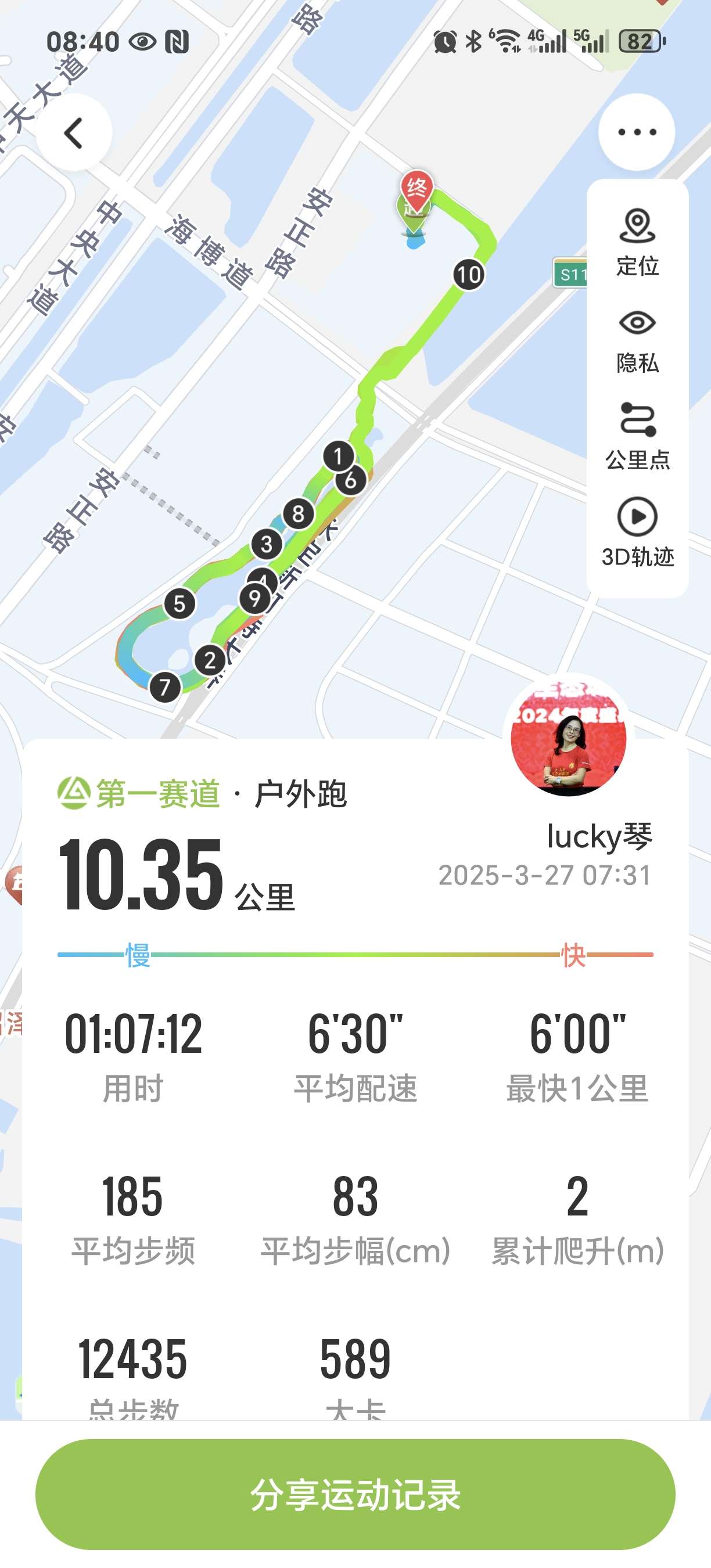
Task: Tap the back arrow on the map
Action: [x=75, y=132]
